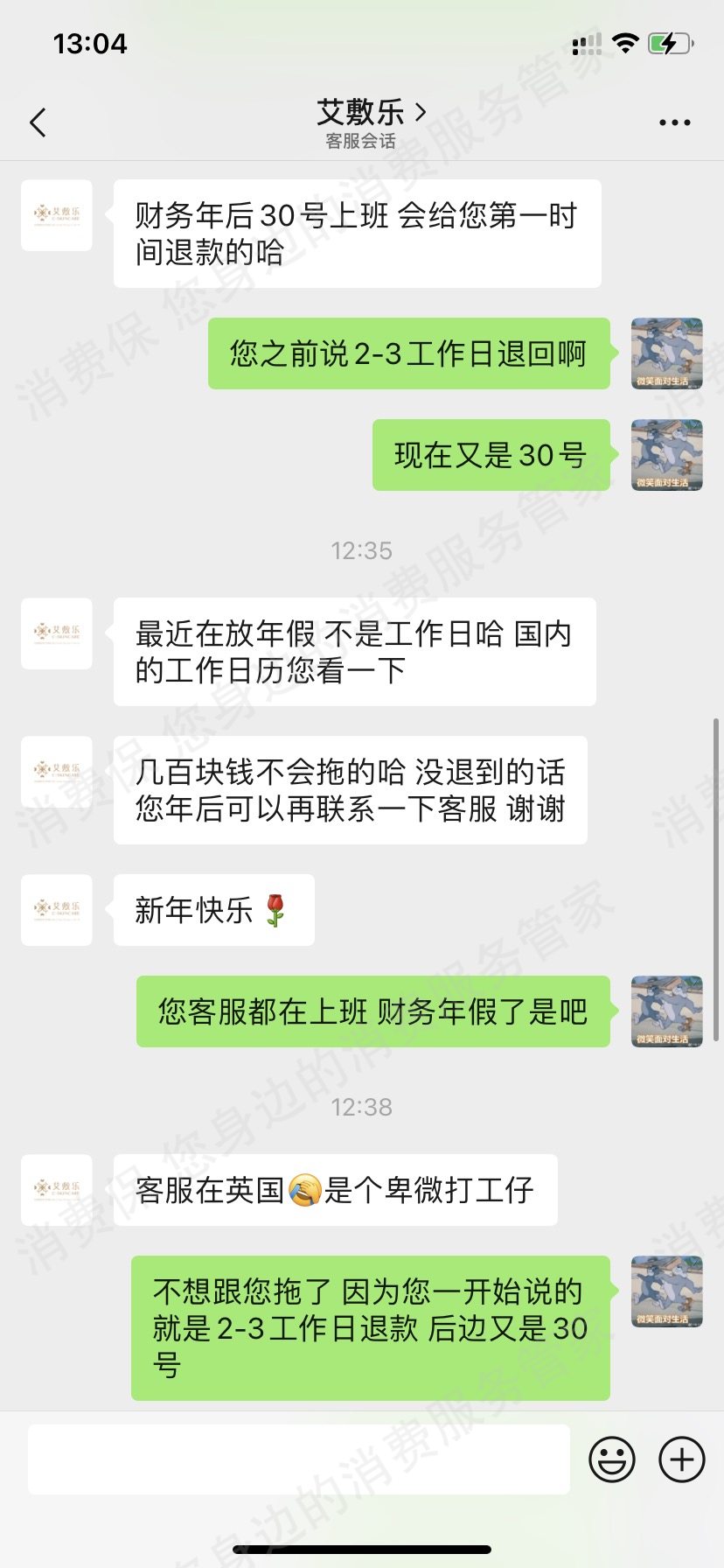Open the plus attachments panel

click(682, 1459)
